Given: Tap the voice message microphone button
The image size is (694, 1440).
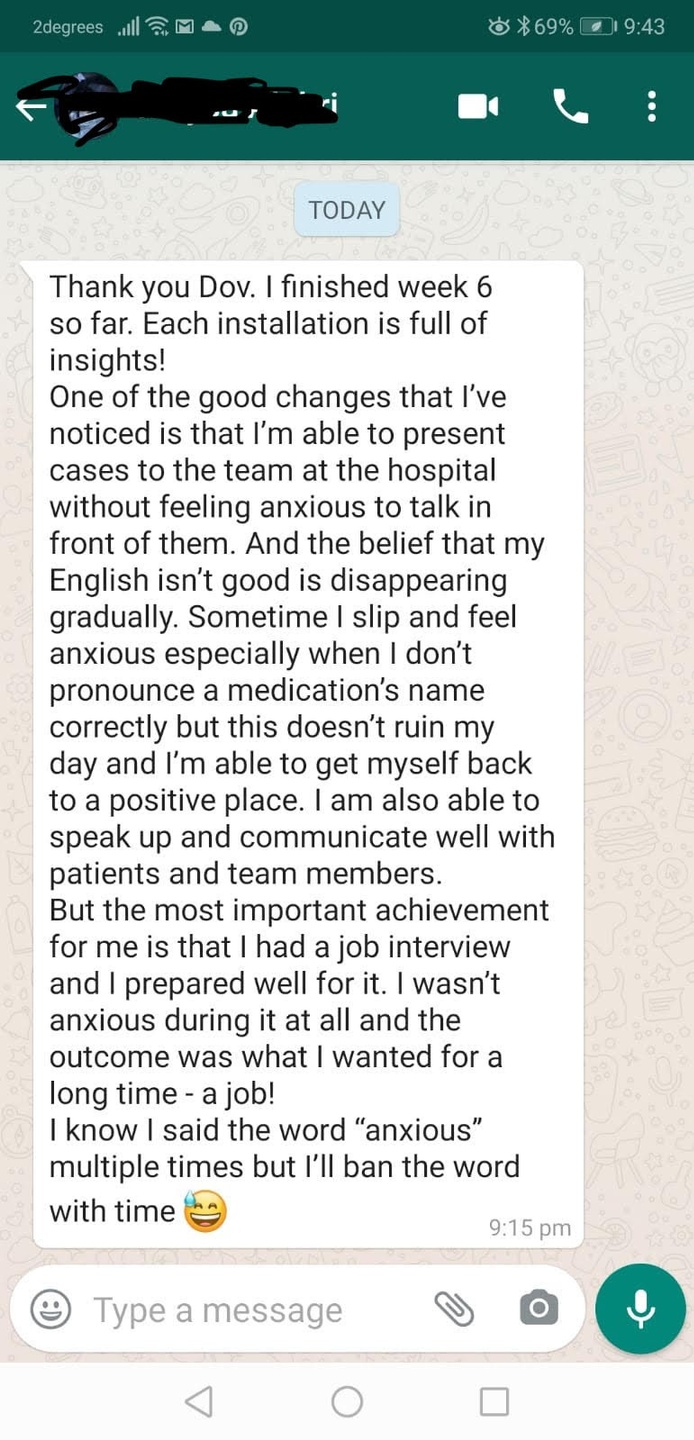Looking at the screenshot, I should [640, 1308].
